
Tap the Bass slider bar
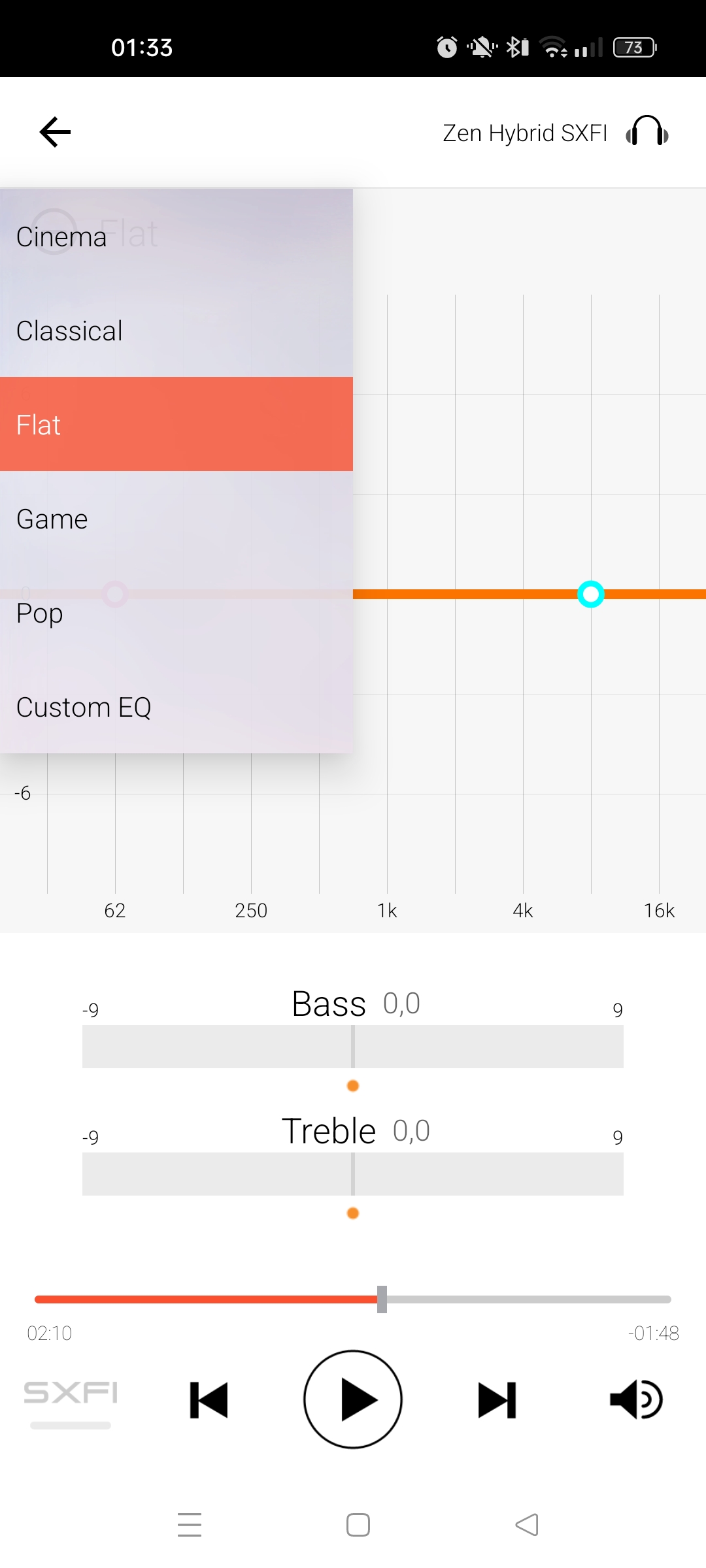(x=353, y=1047)
